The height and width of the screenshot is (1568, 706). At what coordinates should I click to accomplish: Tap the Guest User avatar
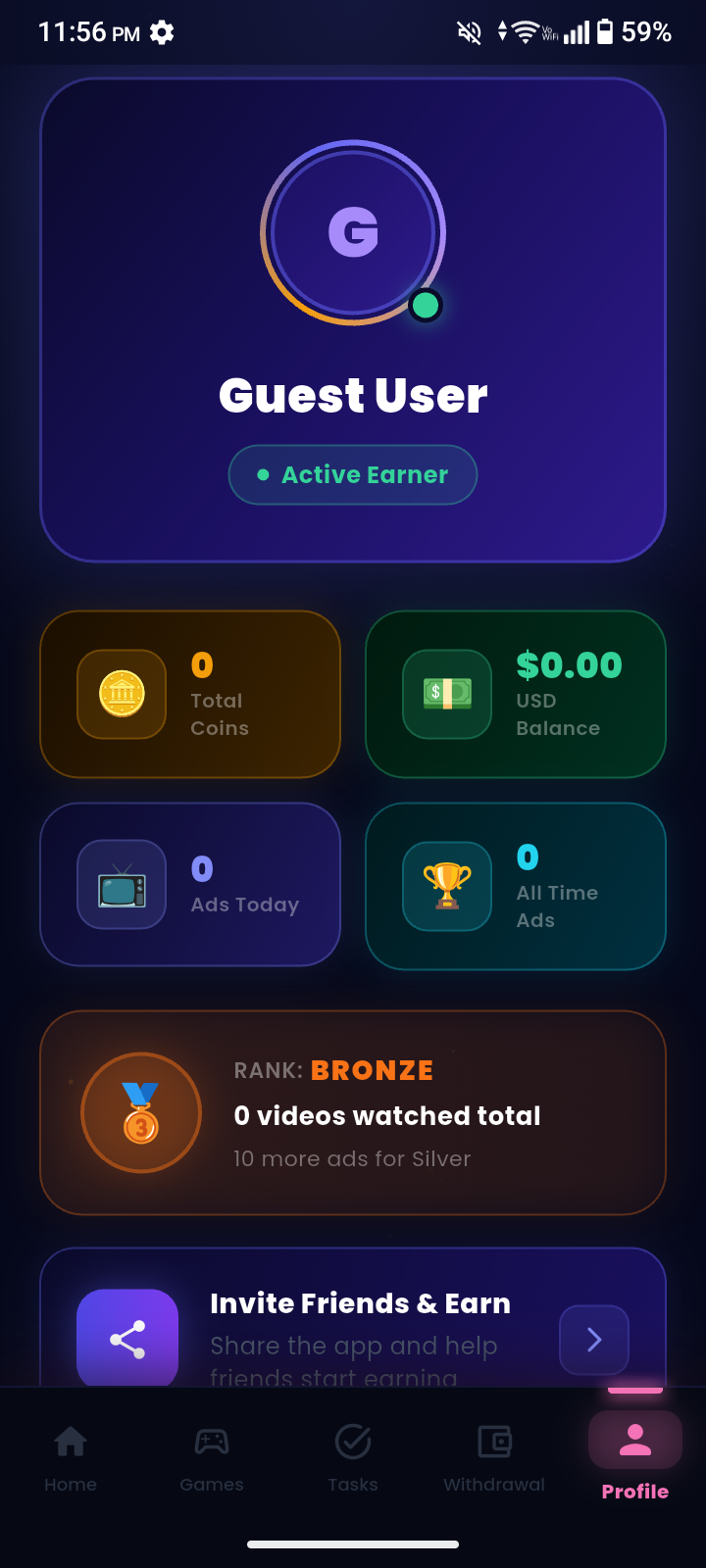pyautogui.click(x=353, y=233)
